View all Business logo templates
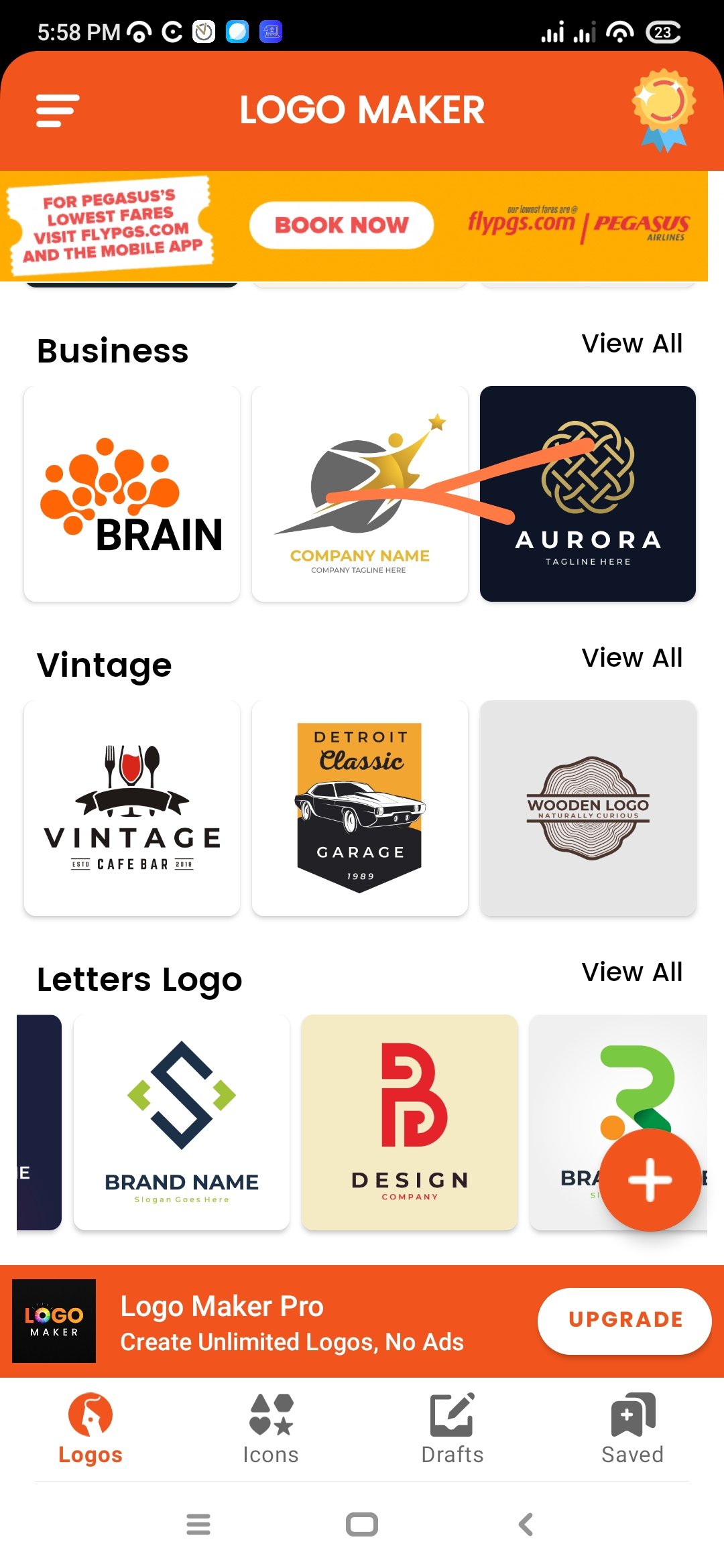 pos(631,344)
